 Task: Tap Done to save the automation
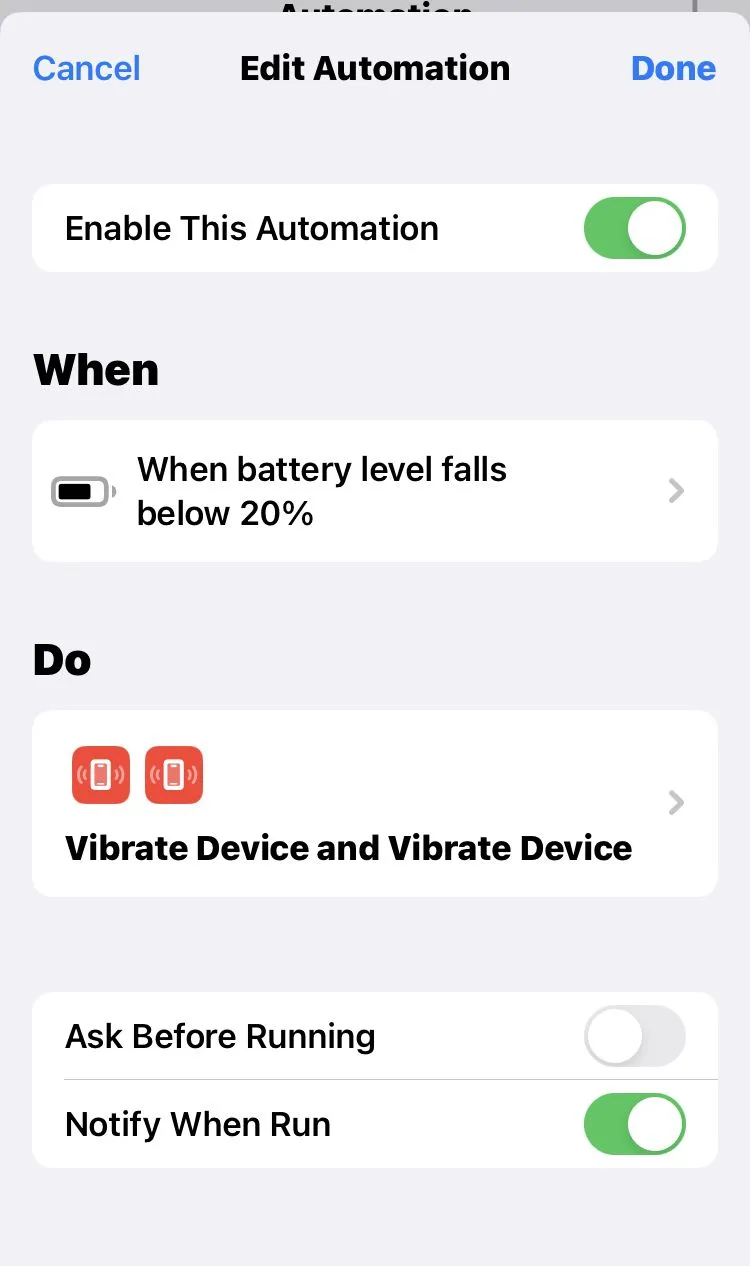click(673, 68)
